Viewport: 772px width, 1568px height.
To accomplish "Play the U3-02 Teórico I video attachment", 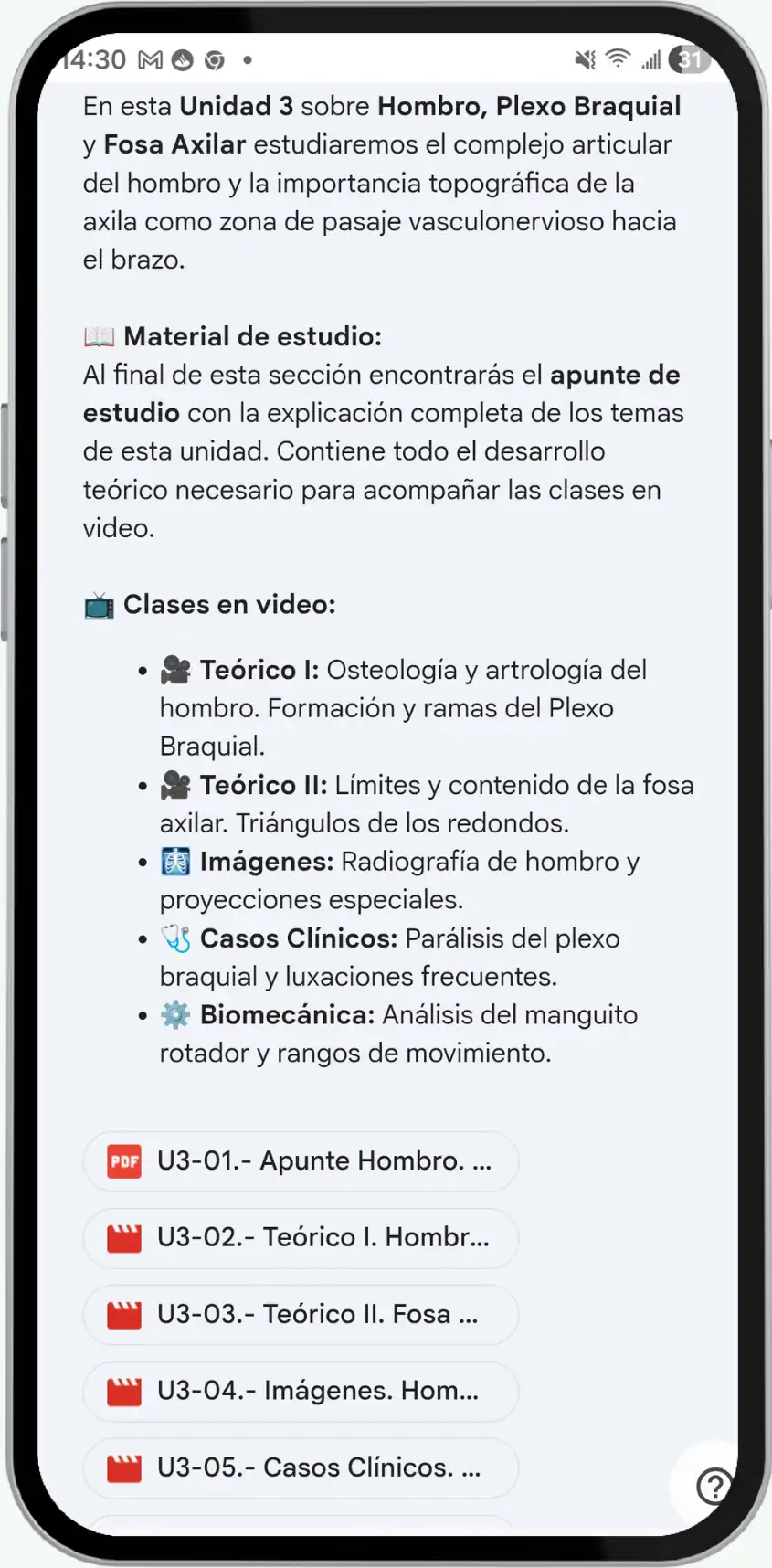I will [x=301, y=1238].
